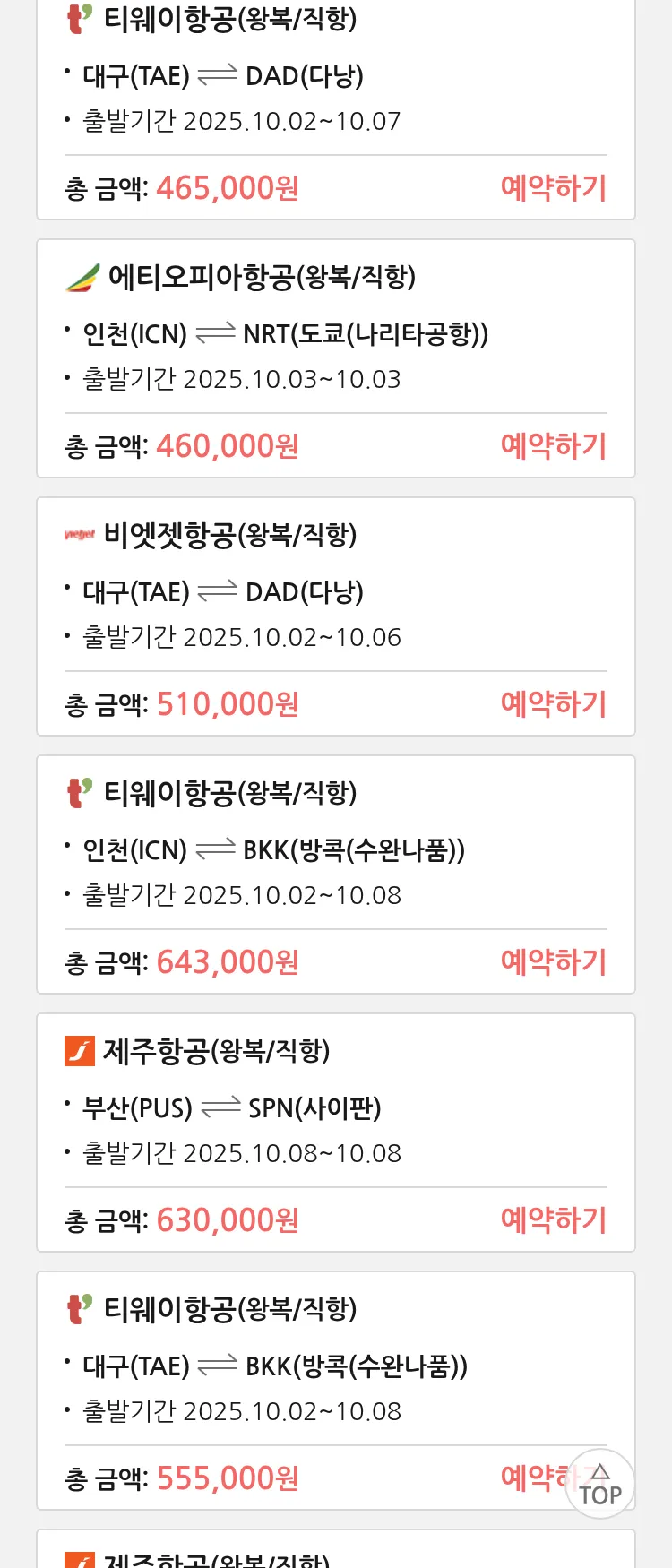
Task: Book the Jeju Air Busan–Saipan flight
Action: point(553,1220)
